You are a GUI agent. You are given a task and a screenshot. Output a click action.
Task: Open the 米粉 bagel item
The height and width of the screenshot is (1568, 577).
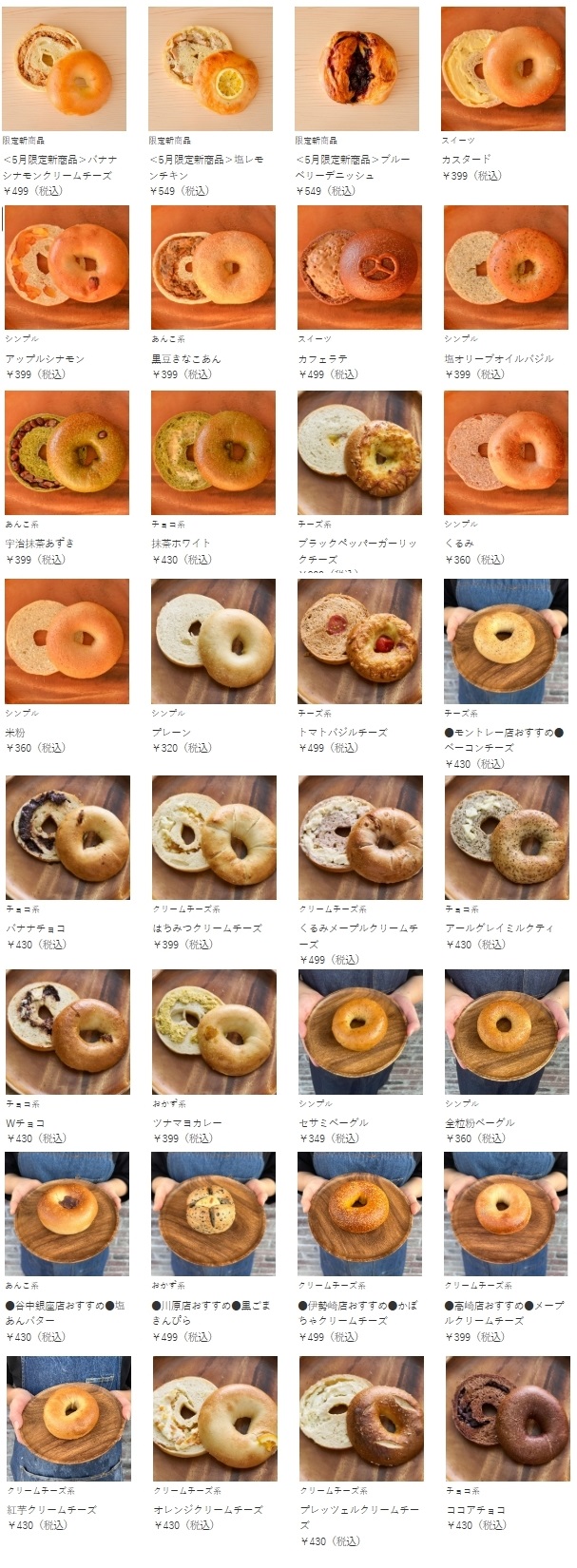(x=67, y=641)
